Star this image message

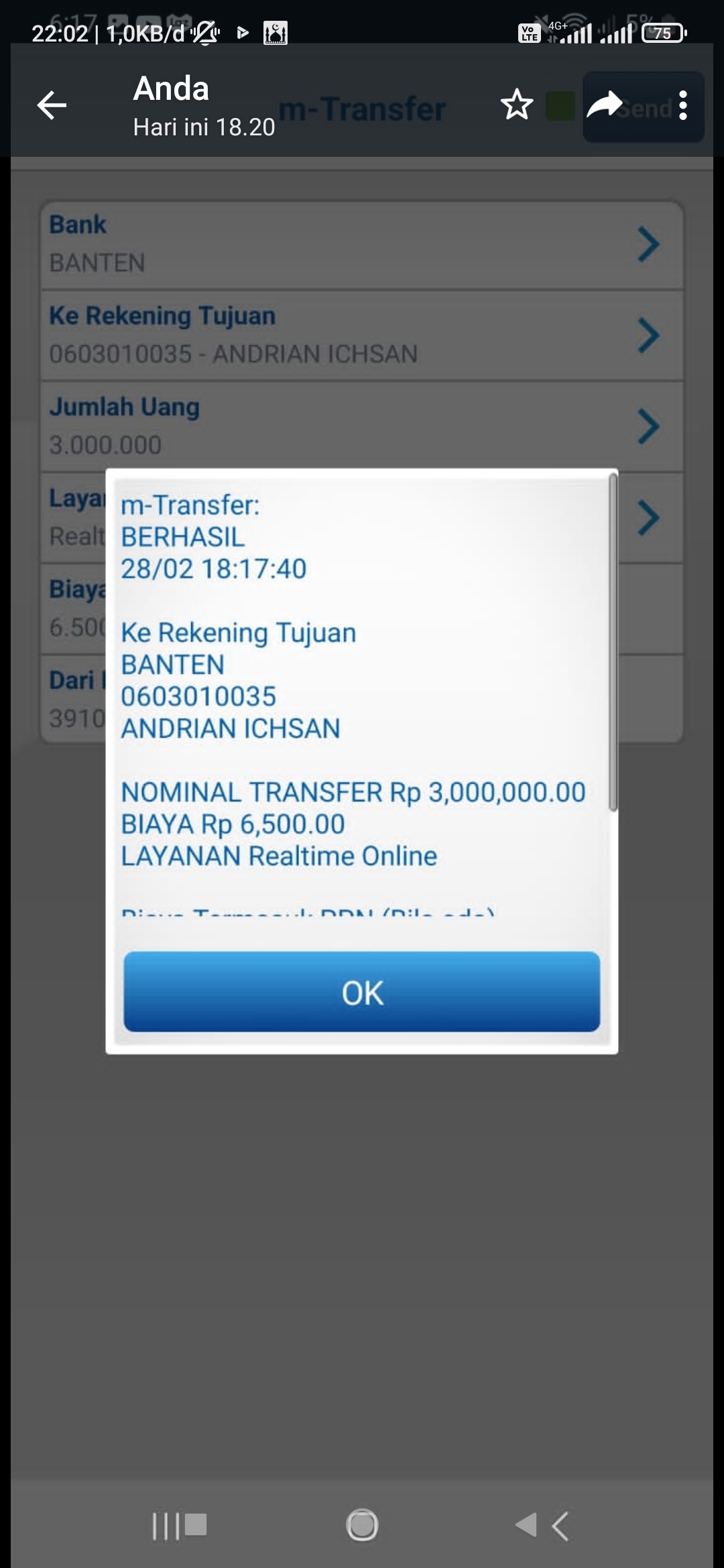pos(516,105)
